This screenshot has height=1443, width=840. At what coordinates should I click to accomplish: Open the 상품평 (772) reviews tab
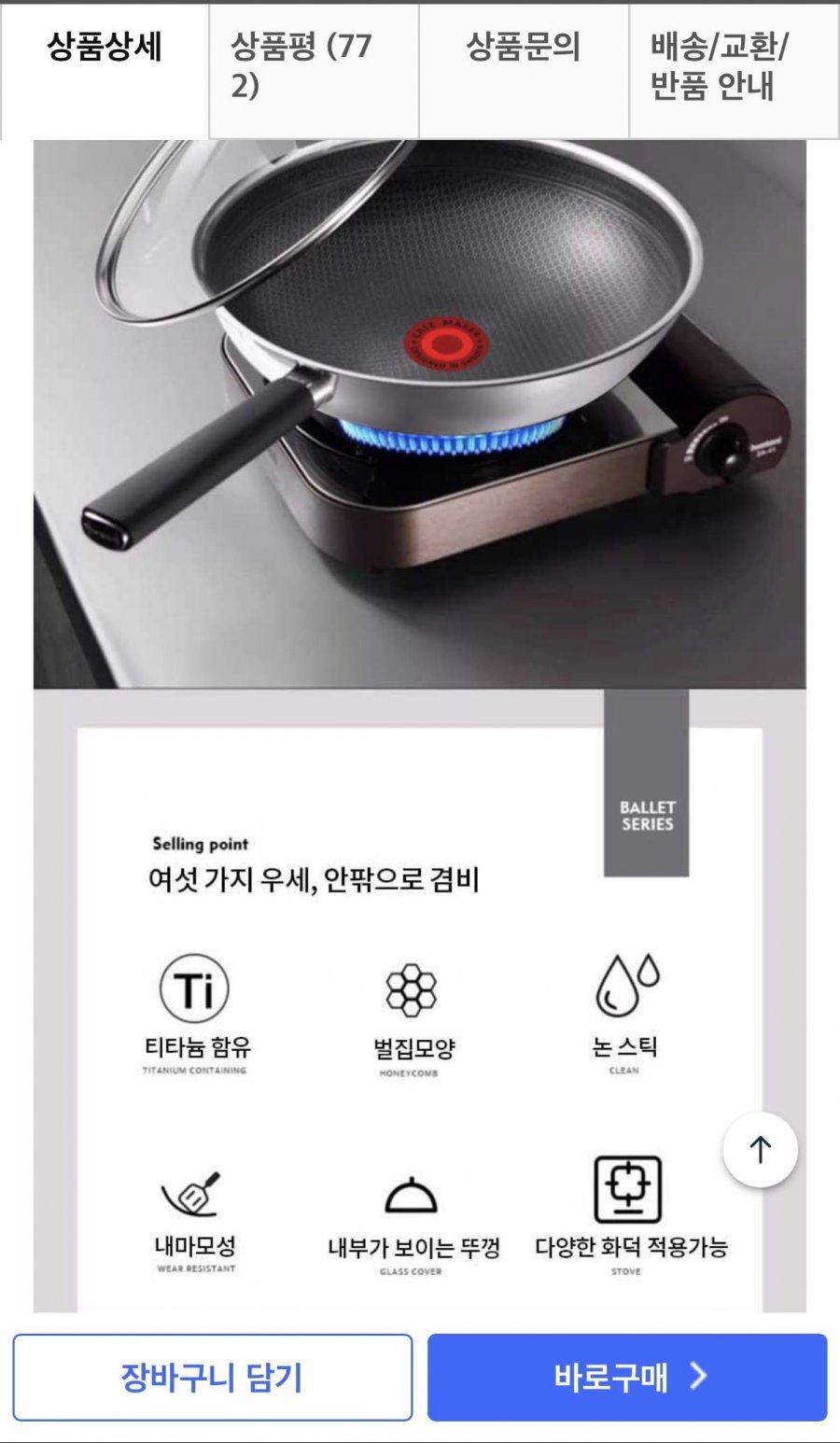[x=314, y=71]
